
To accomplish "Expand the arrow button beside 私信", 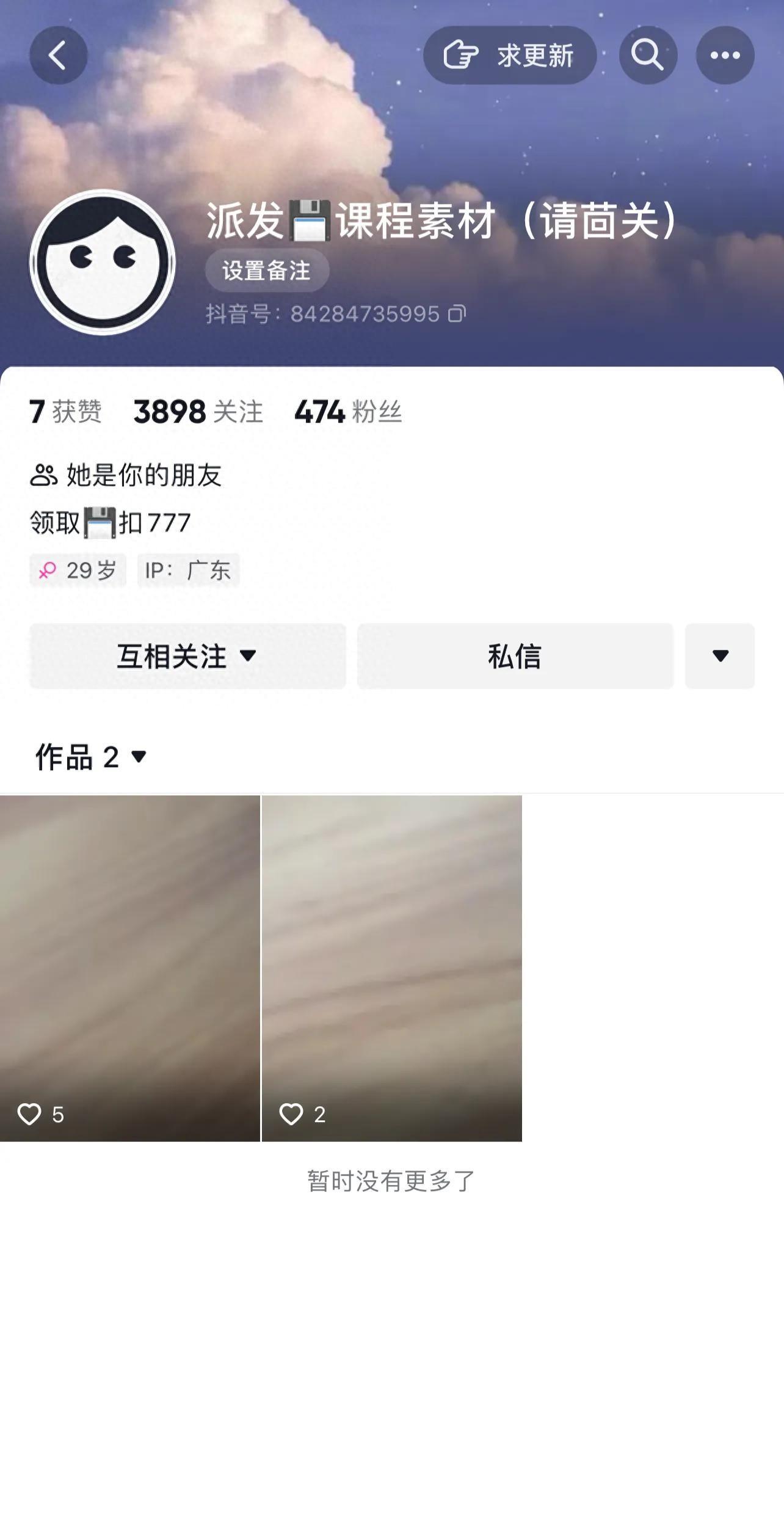I will click(x=719, y=656).
